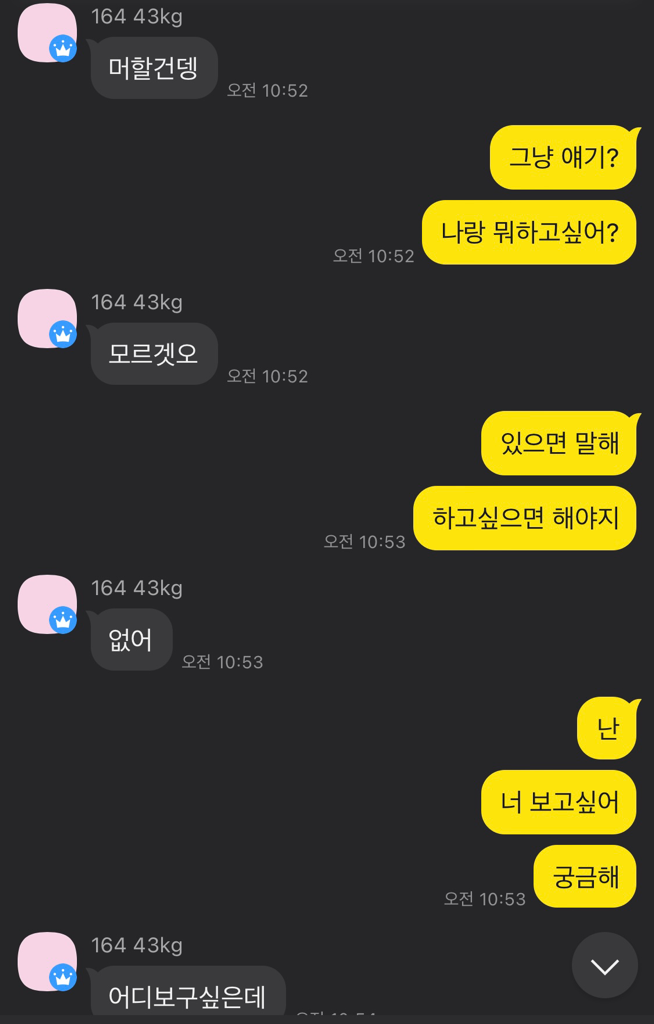Screen dimensions: 654x1024
Task: Open sender's profile picture beside 모르겟오 message
Action: [47, 319]
